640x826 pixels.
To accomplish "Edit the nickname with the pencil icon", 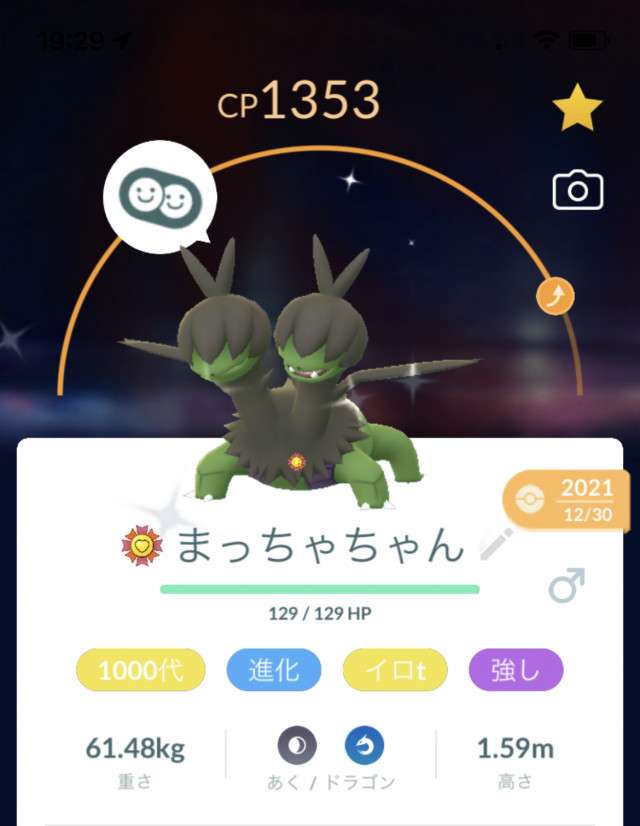I will pos(496,545).
